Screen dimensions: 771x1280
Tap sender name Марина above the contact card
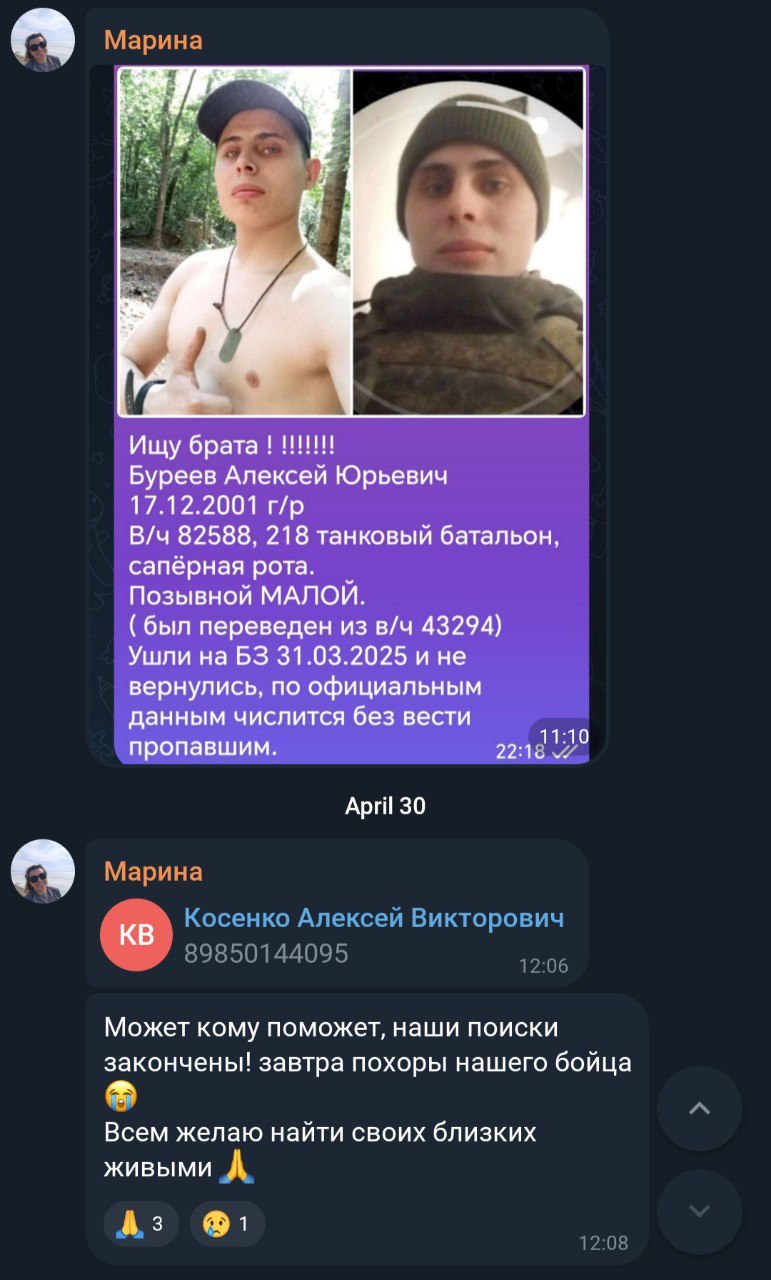point(153,871)
